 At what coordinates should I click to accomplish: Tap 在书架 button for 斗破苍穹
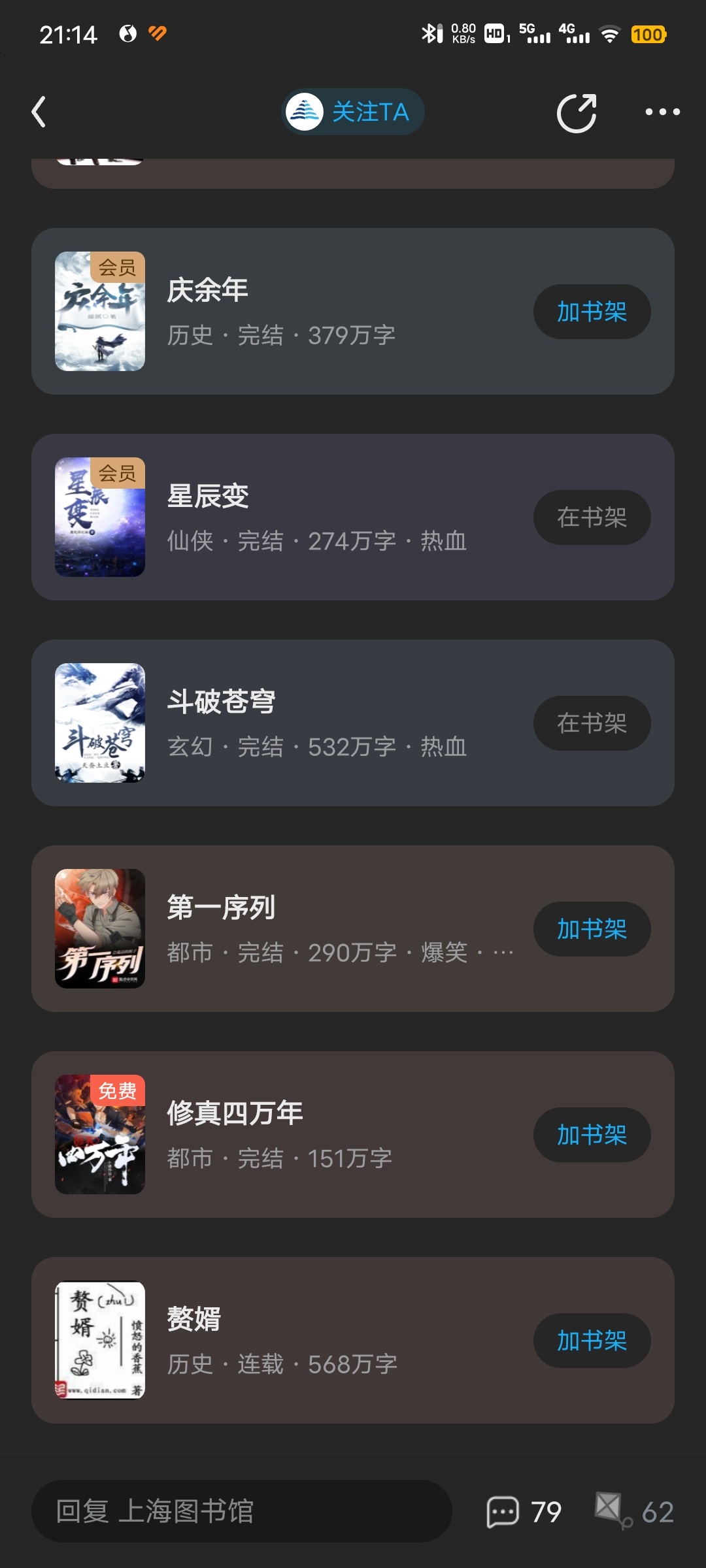coord(592,723)
